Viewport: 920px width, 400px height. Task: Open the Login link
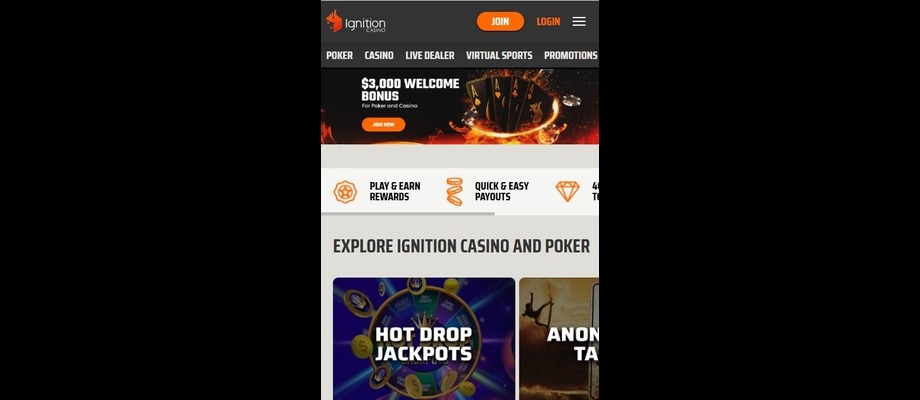(548, 21)
